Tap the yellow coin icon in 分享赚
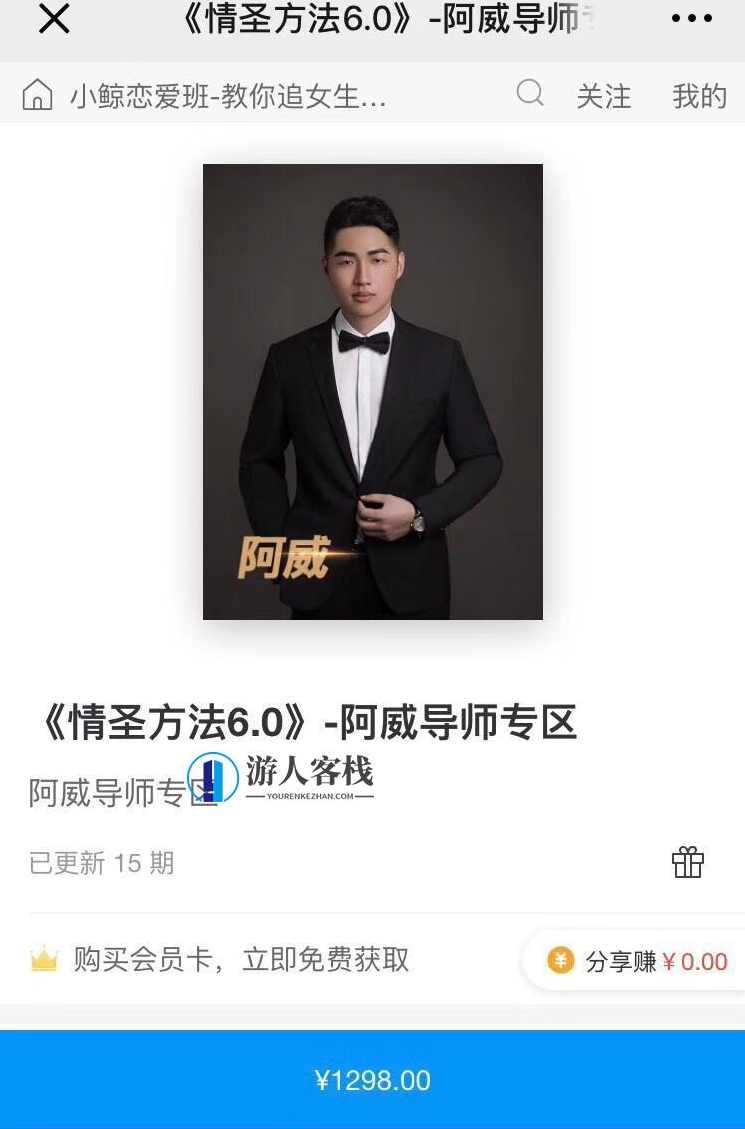Viewport: 745px width, 1129px height. 561,960
